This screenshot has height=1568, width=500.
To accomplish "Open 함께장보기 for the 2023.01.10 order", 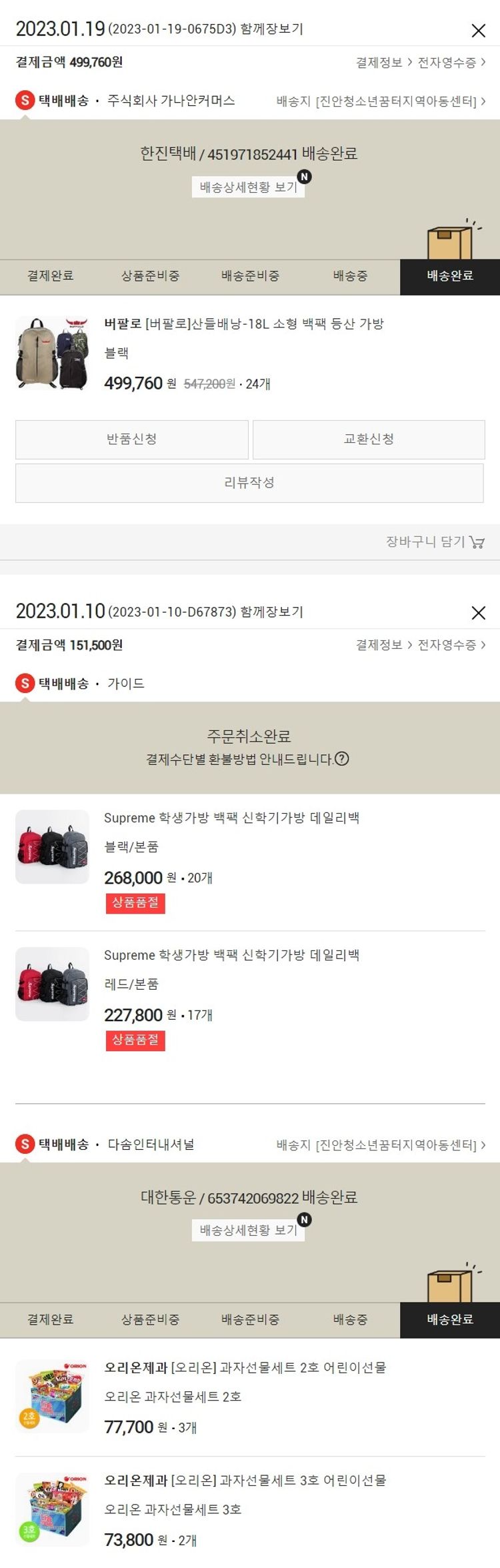I will [271, 612].
